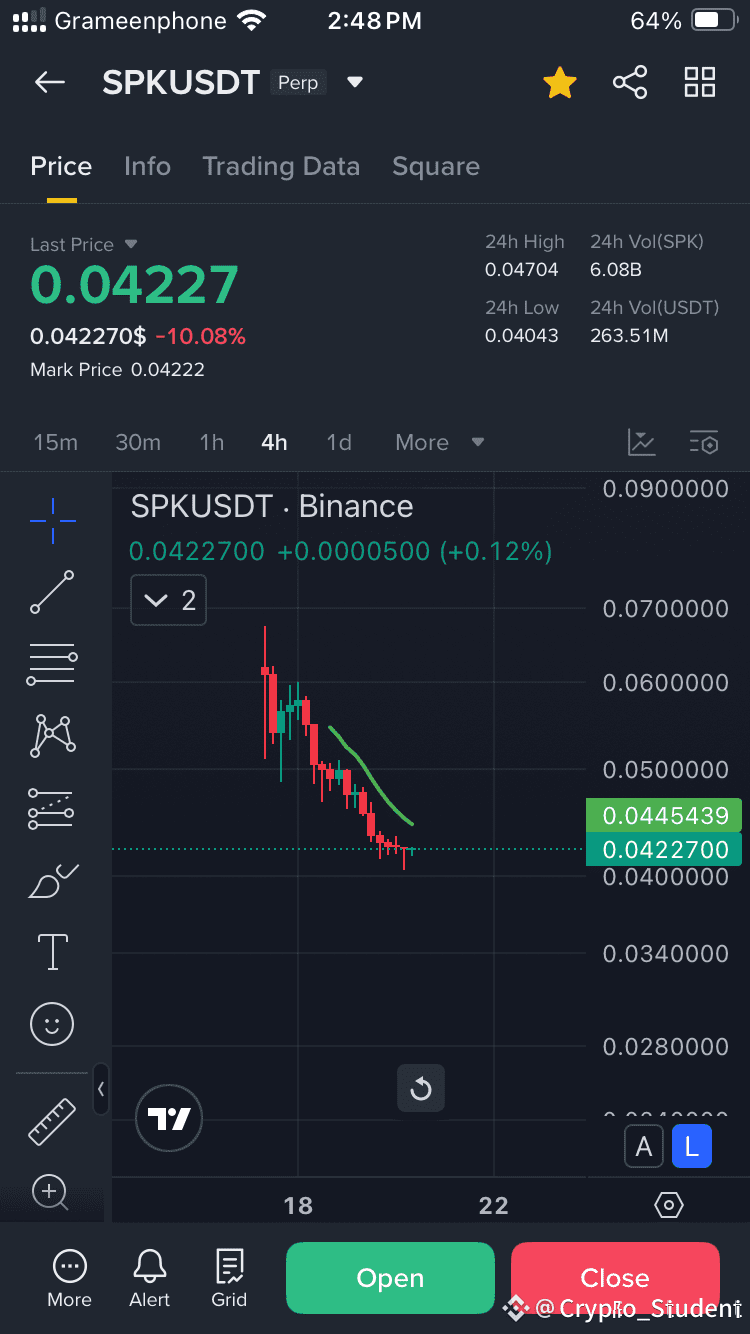
Task: Open the More timeframe options
Action: tap(437, 442)
